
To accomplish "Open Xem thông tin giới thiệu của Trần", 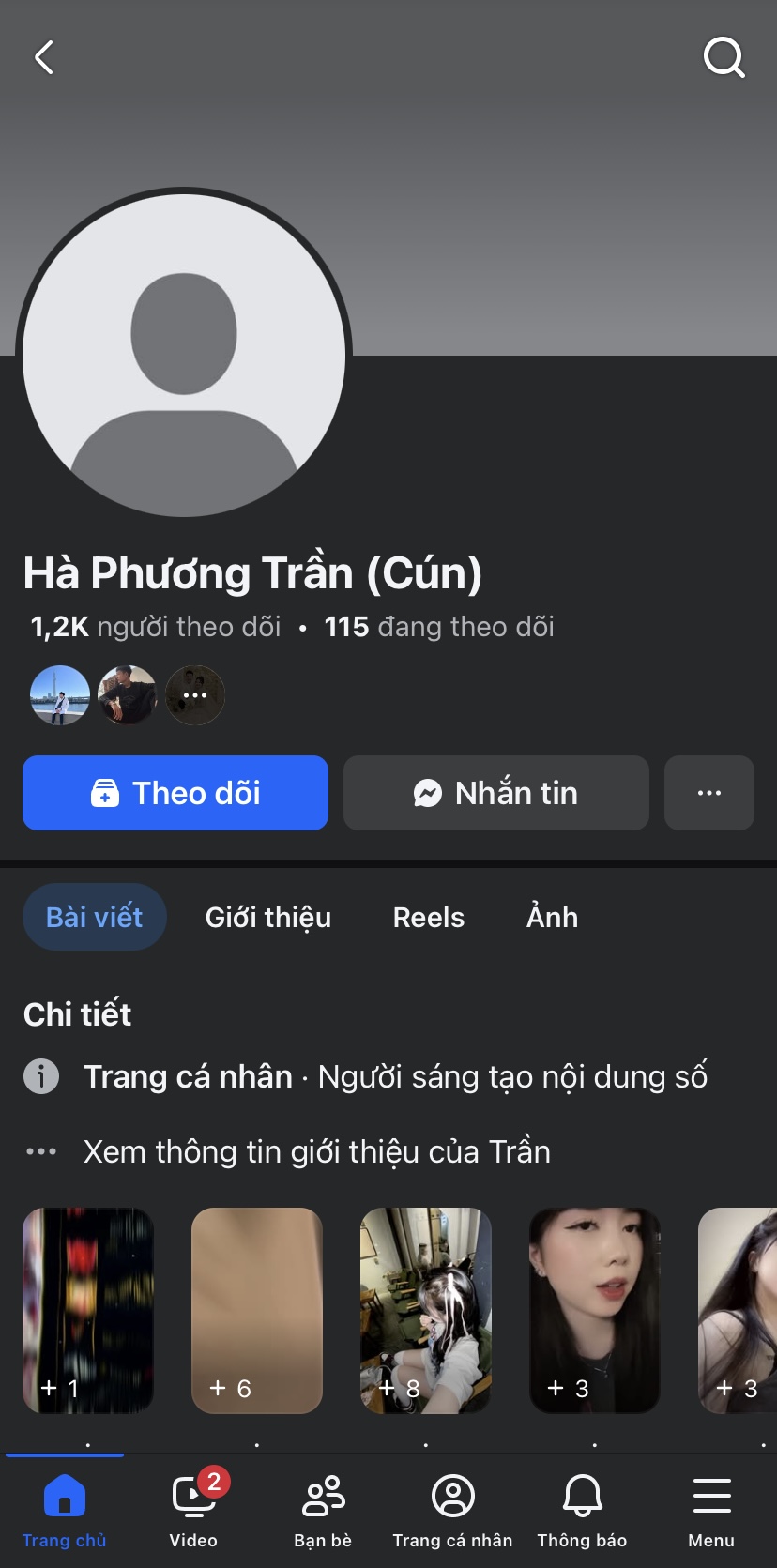I will pyautogui.click(x=316, y=1151).
